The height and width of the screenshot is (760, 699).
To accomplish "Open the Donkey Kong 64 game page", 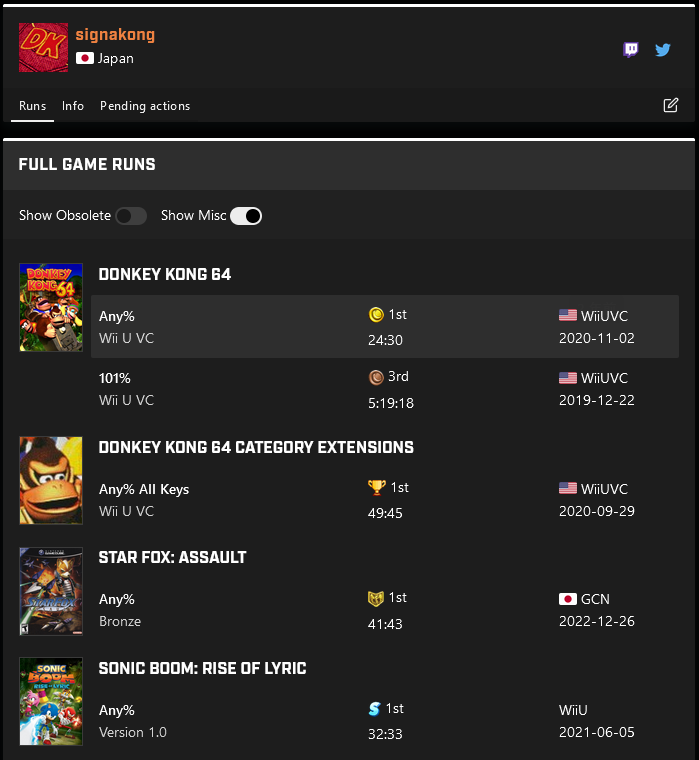I will pyautogui.click(x=165, y=274).
